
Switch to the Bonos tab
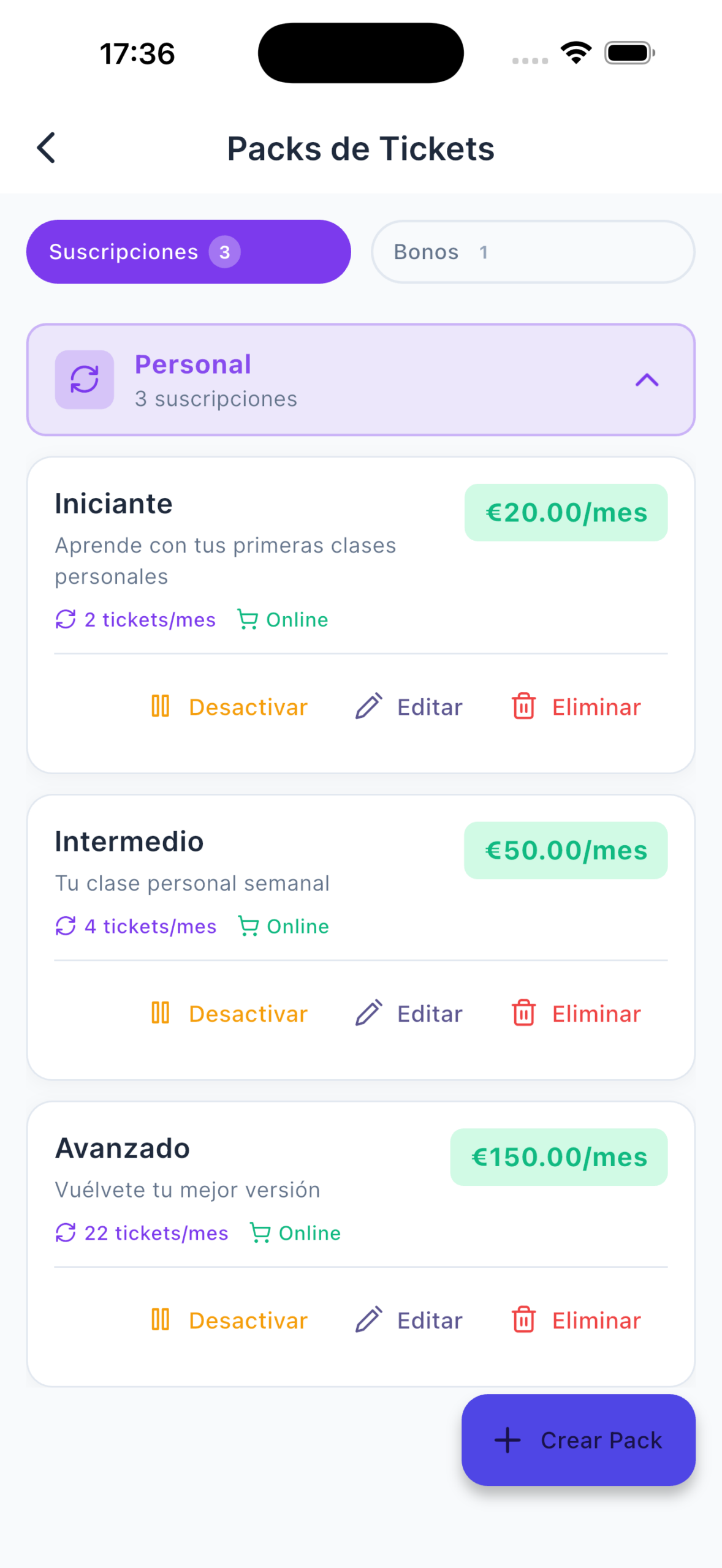531,251
